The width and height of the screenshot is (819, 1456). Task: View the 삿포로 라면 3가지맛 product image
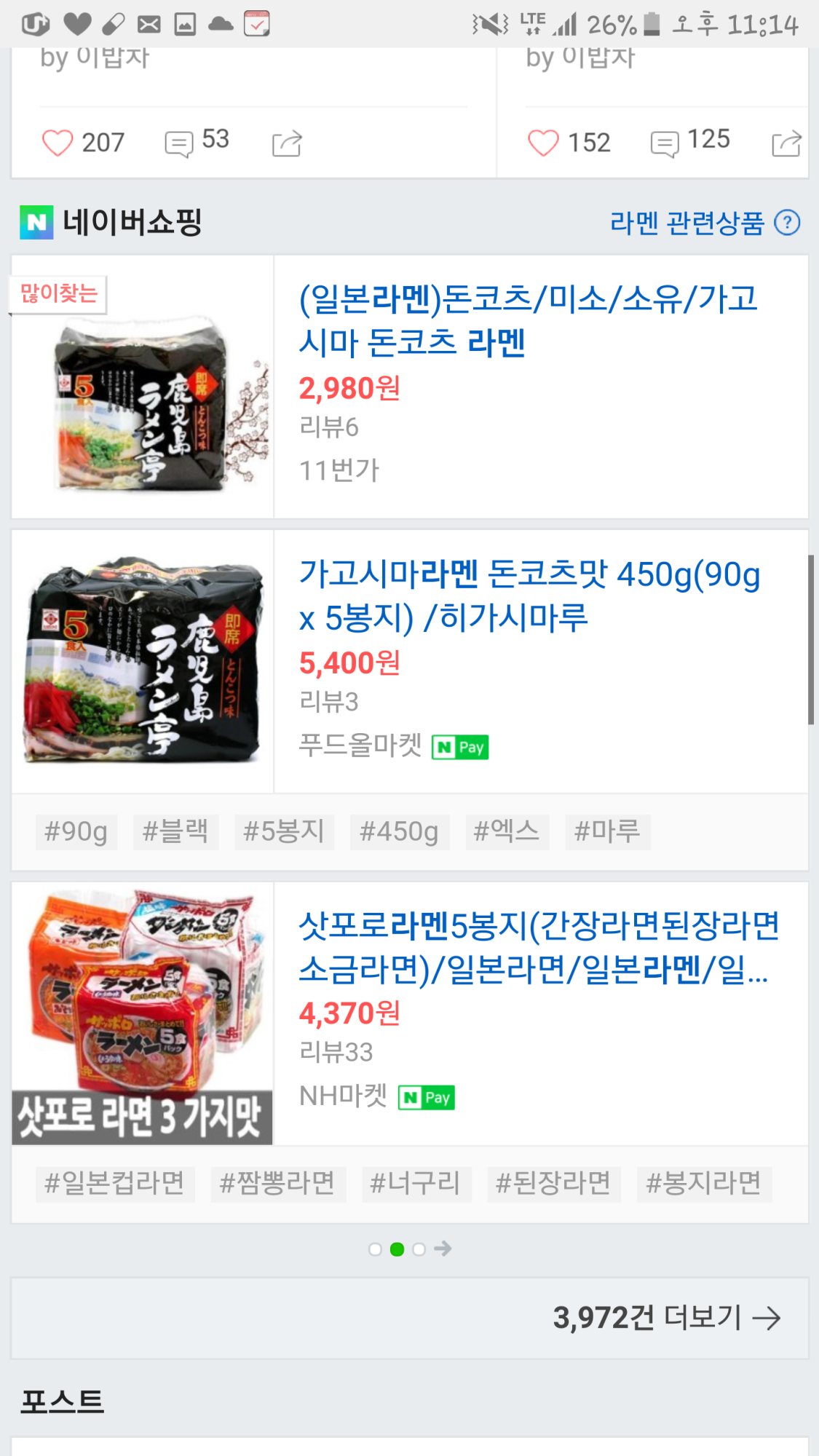coord(142,1013)
